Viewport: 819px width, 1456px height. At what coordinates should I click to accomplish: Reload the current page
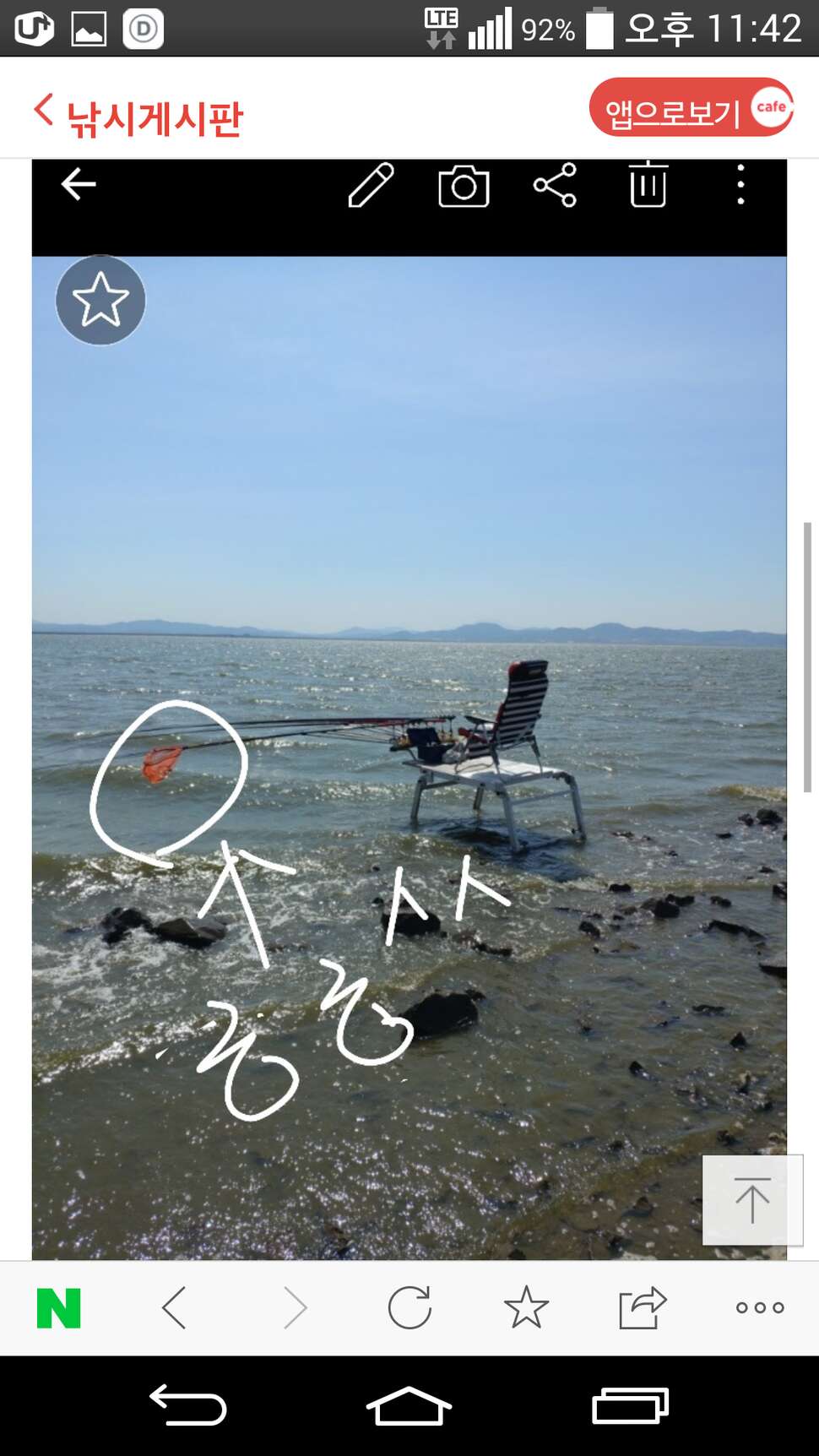tap(409, 1308)
